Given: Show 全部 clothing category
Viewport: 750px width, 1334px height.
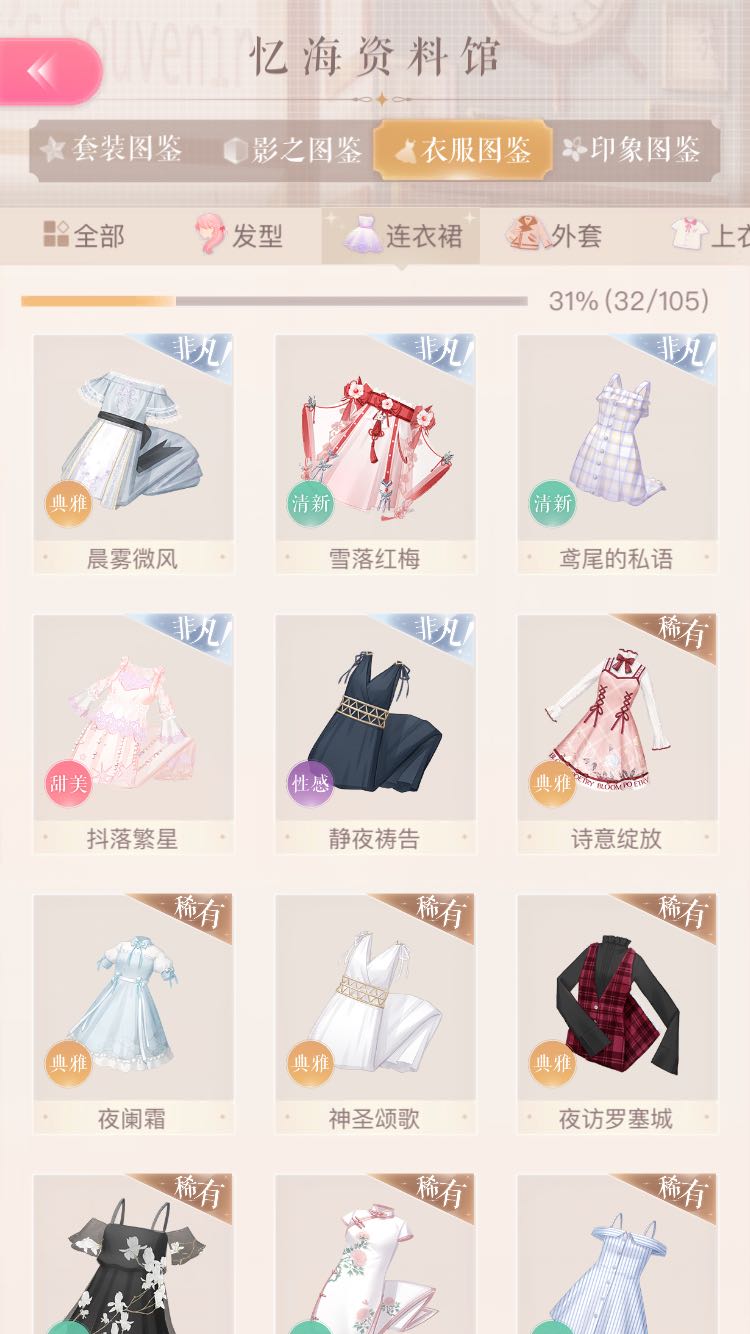Looking at the screenshot, I should [x=84, y=236].
